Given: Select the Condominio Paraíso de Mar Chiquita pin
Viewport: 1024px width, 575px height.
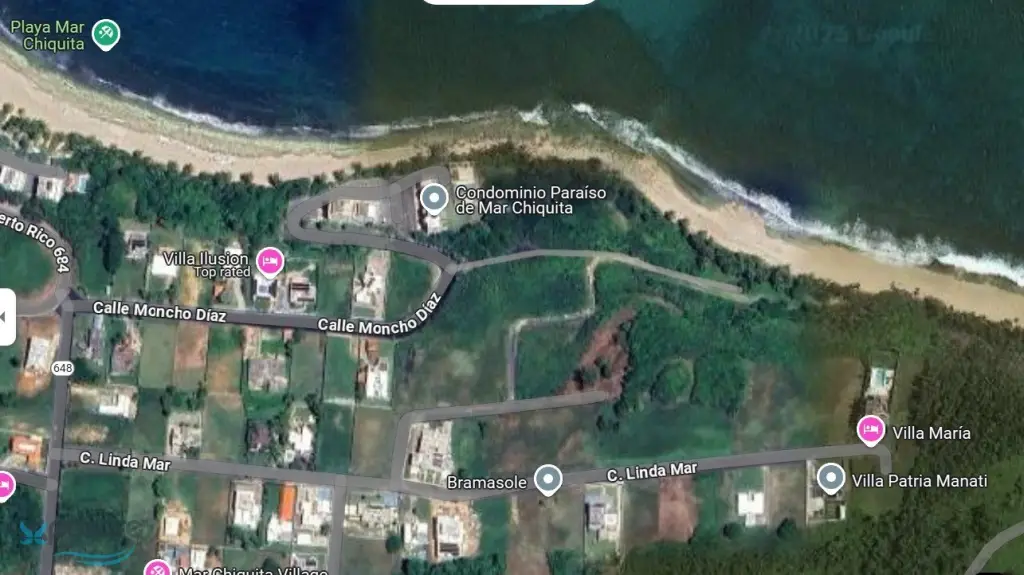Looking at the screenshot, I should 433,197.
